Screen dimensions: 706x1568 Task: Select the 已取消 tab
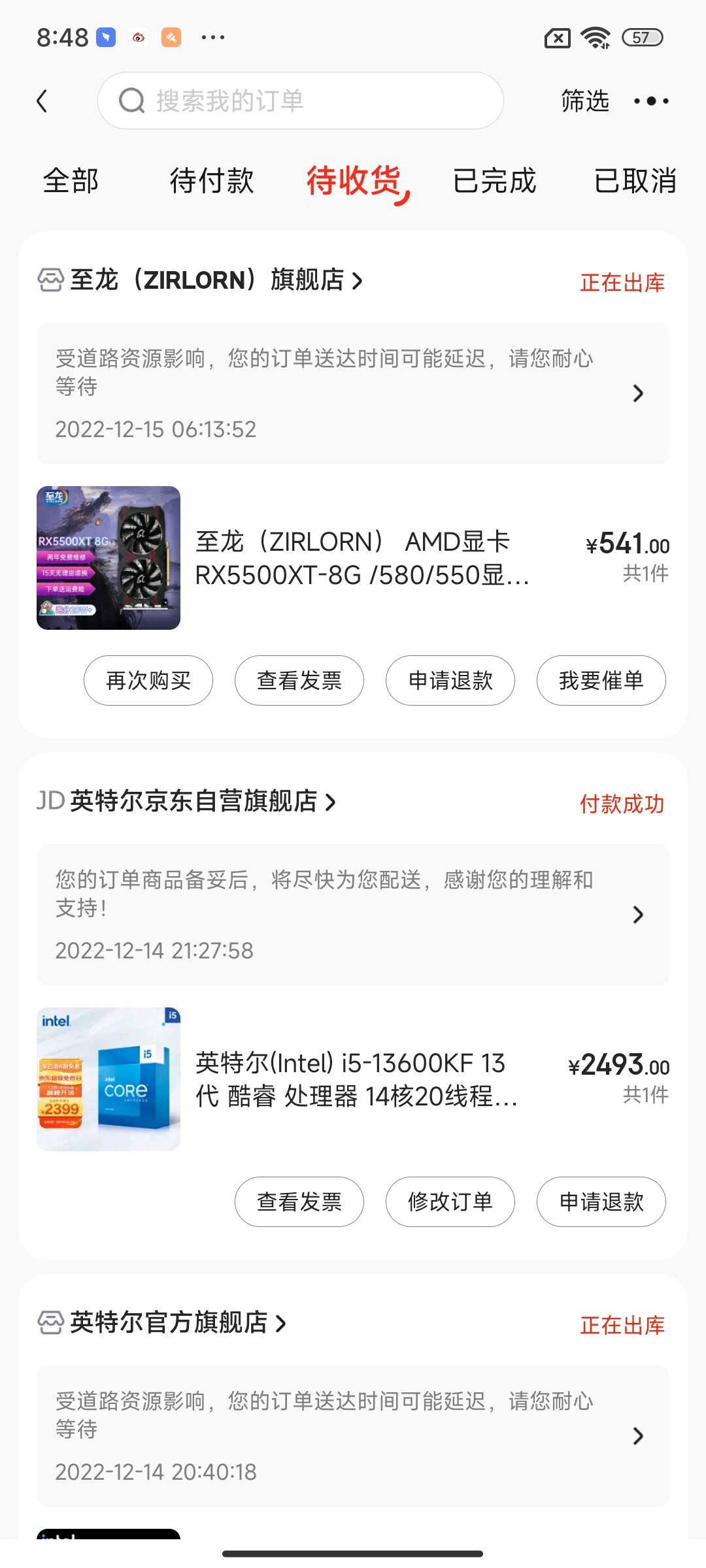pos(635,180)
